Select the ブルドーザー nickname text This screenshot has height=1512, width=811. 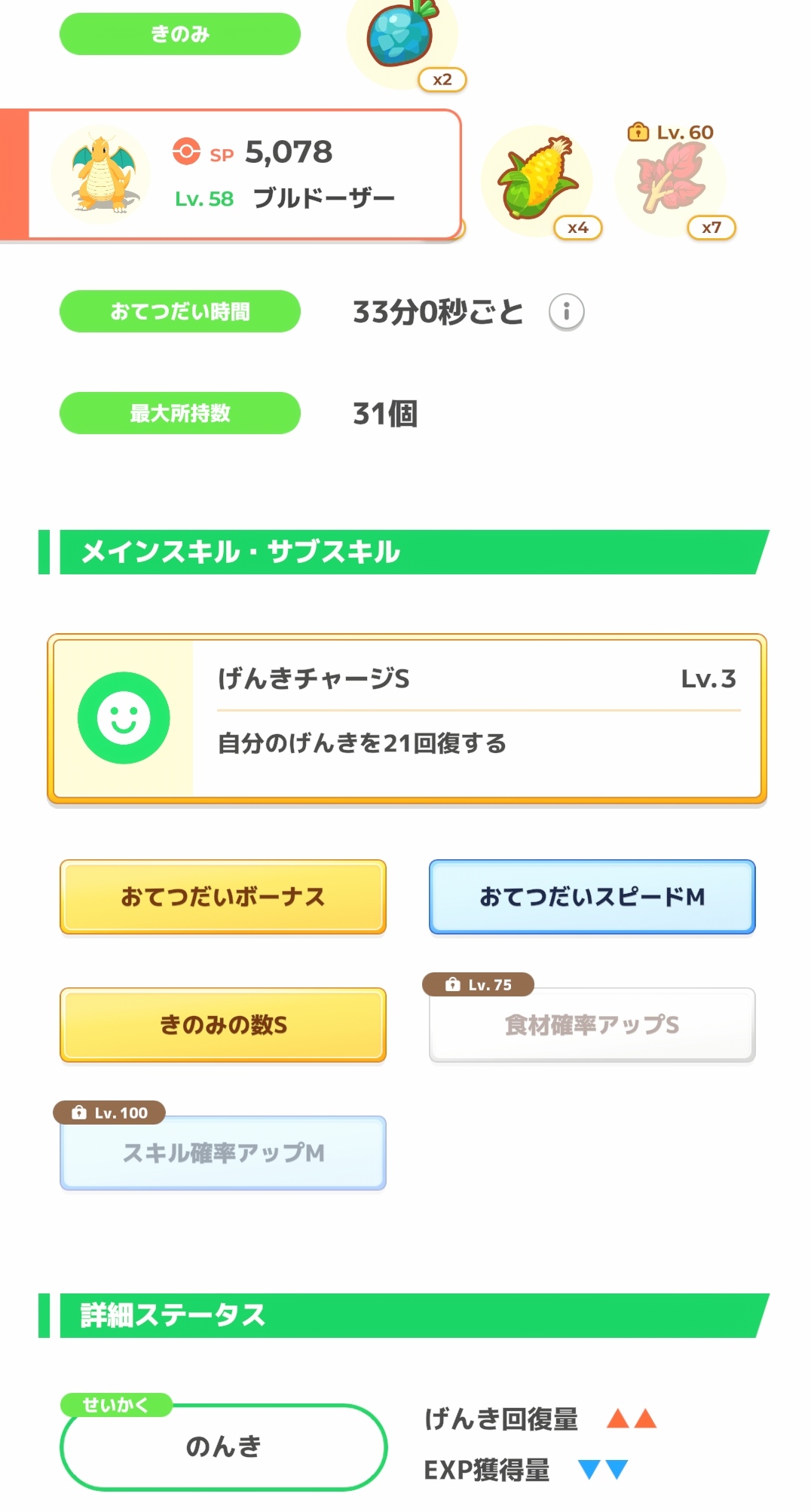[323, 197]
